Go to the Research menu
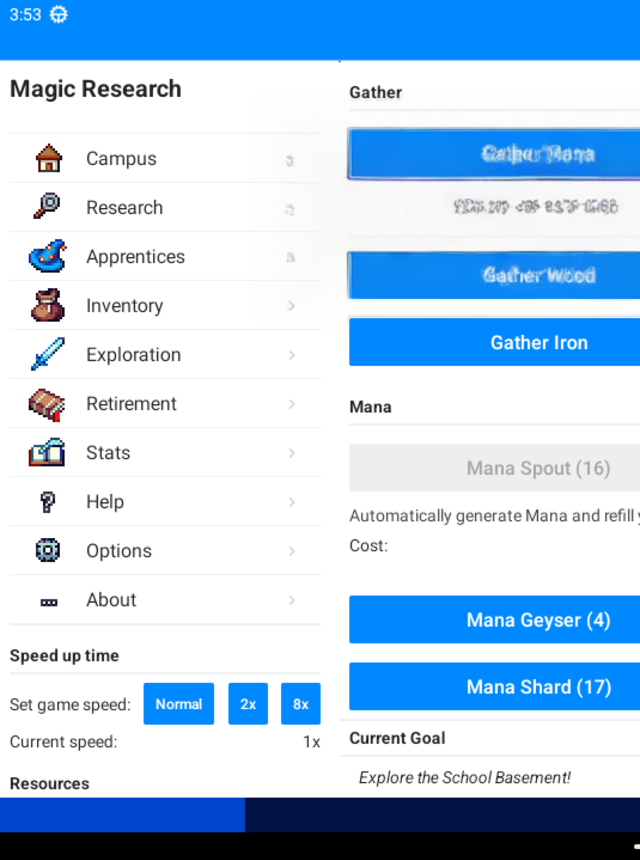The width and height of the screenshot is (640, 860). (165, 207)
